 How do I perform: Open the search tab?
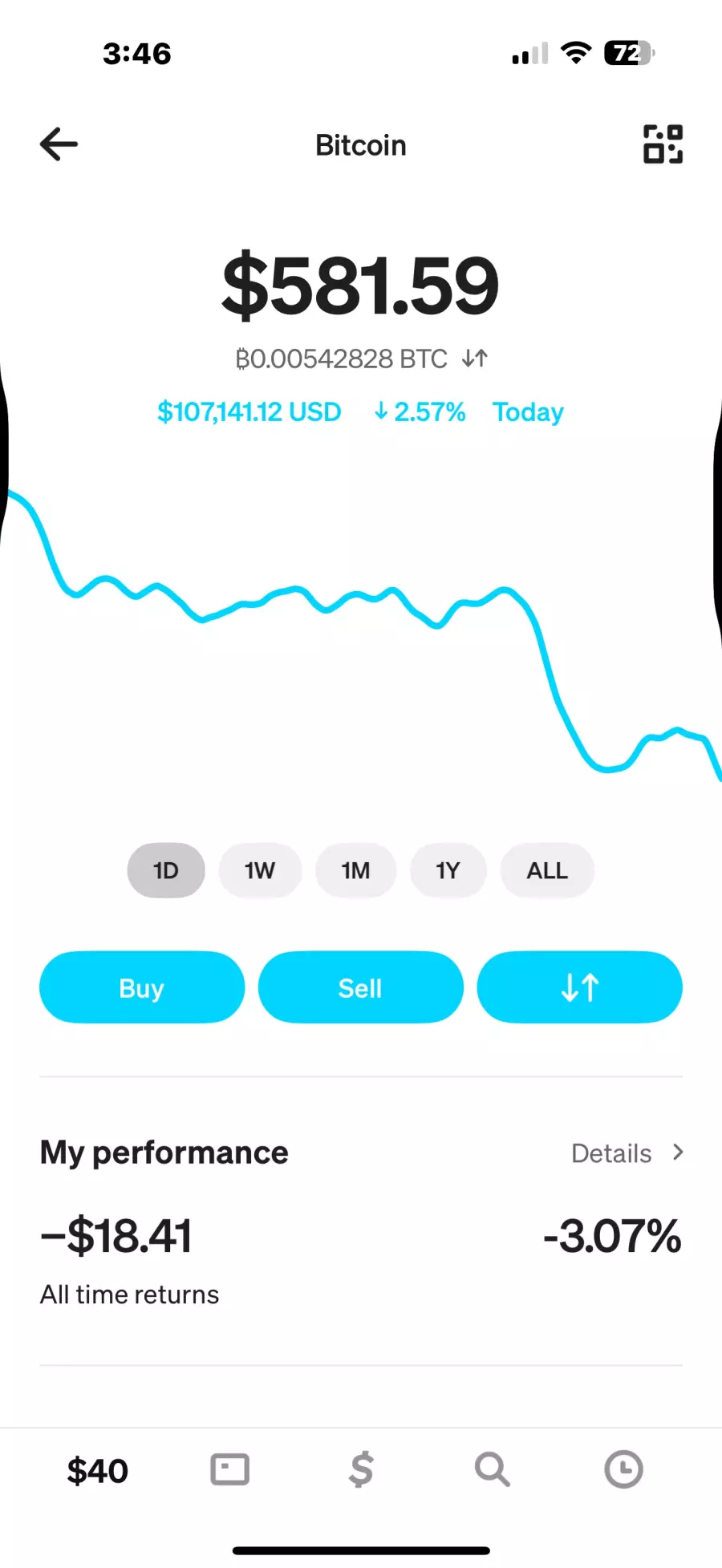click(x=492, y=1469)
